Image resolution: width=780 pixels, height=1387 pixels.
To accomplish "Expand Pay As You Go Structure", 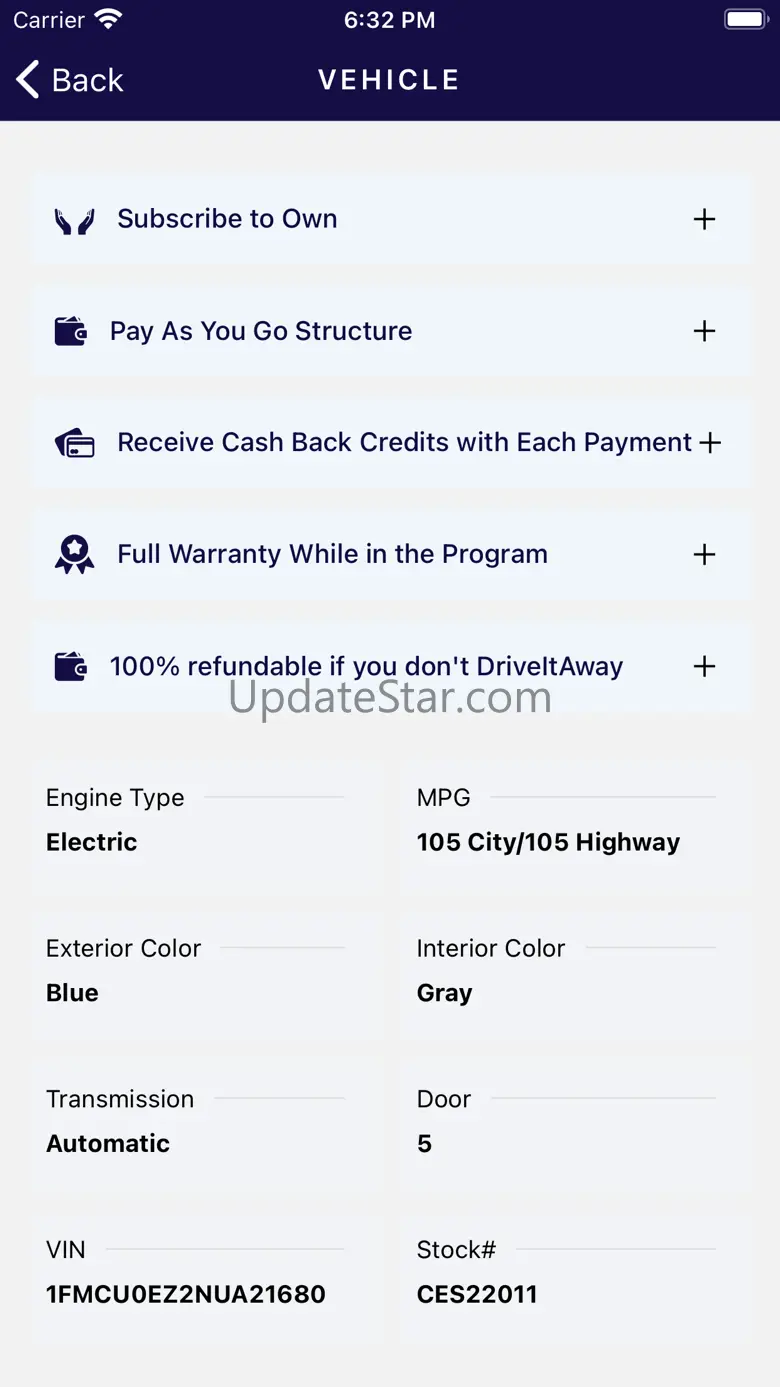I will pos(704,331).
